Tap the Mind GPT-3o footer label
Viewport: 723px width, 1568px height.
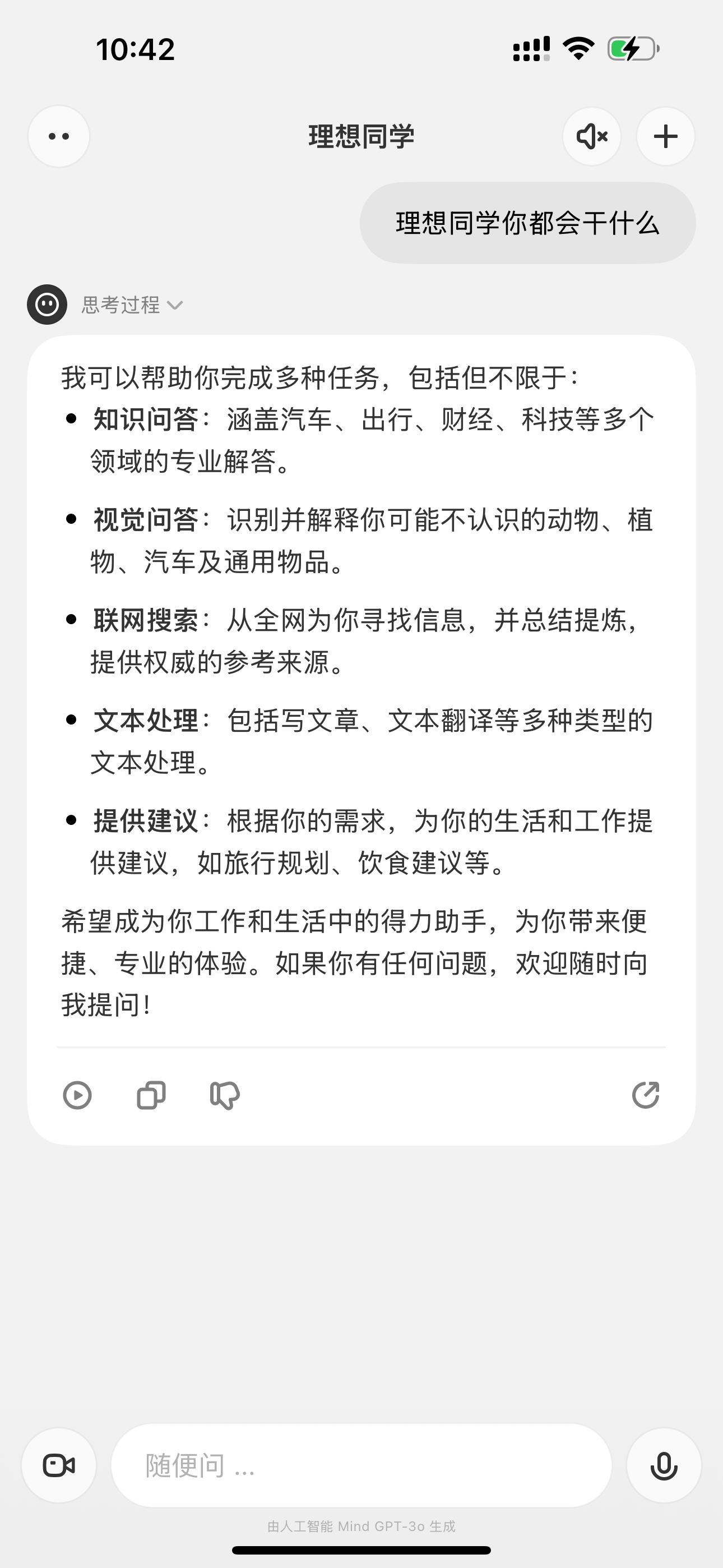[x=361, y=1526]
